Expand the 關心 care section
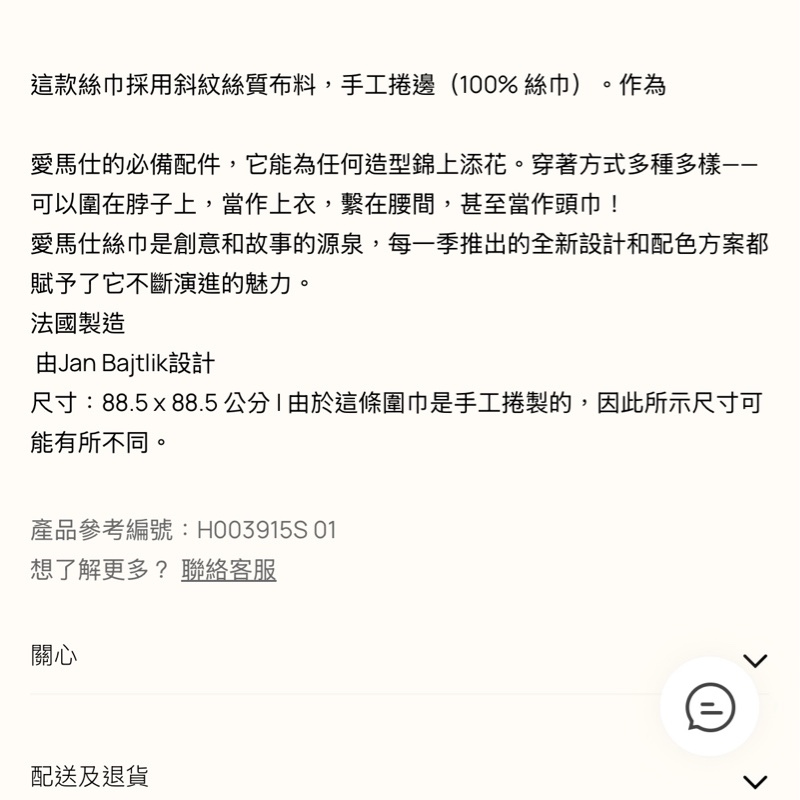This screenshot has height=800, width=800. tap(755, 661)
